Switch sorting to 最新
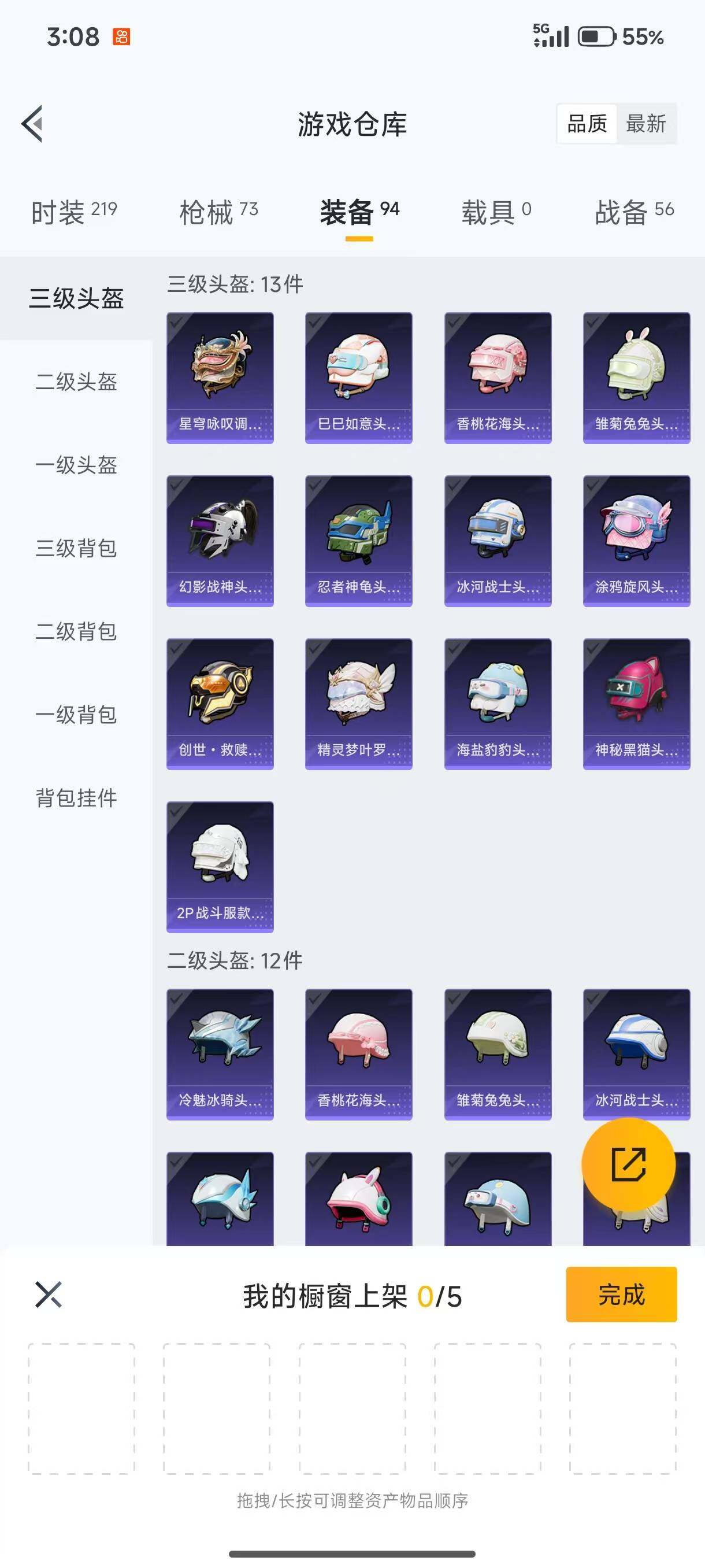Screen dimensions: 705x1568 coord(647,124)
